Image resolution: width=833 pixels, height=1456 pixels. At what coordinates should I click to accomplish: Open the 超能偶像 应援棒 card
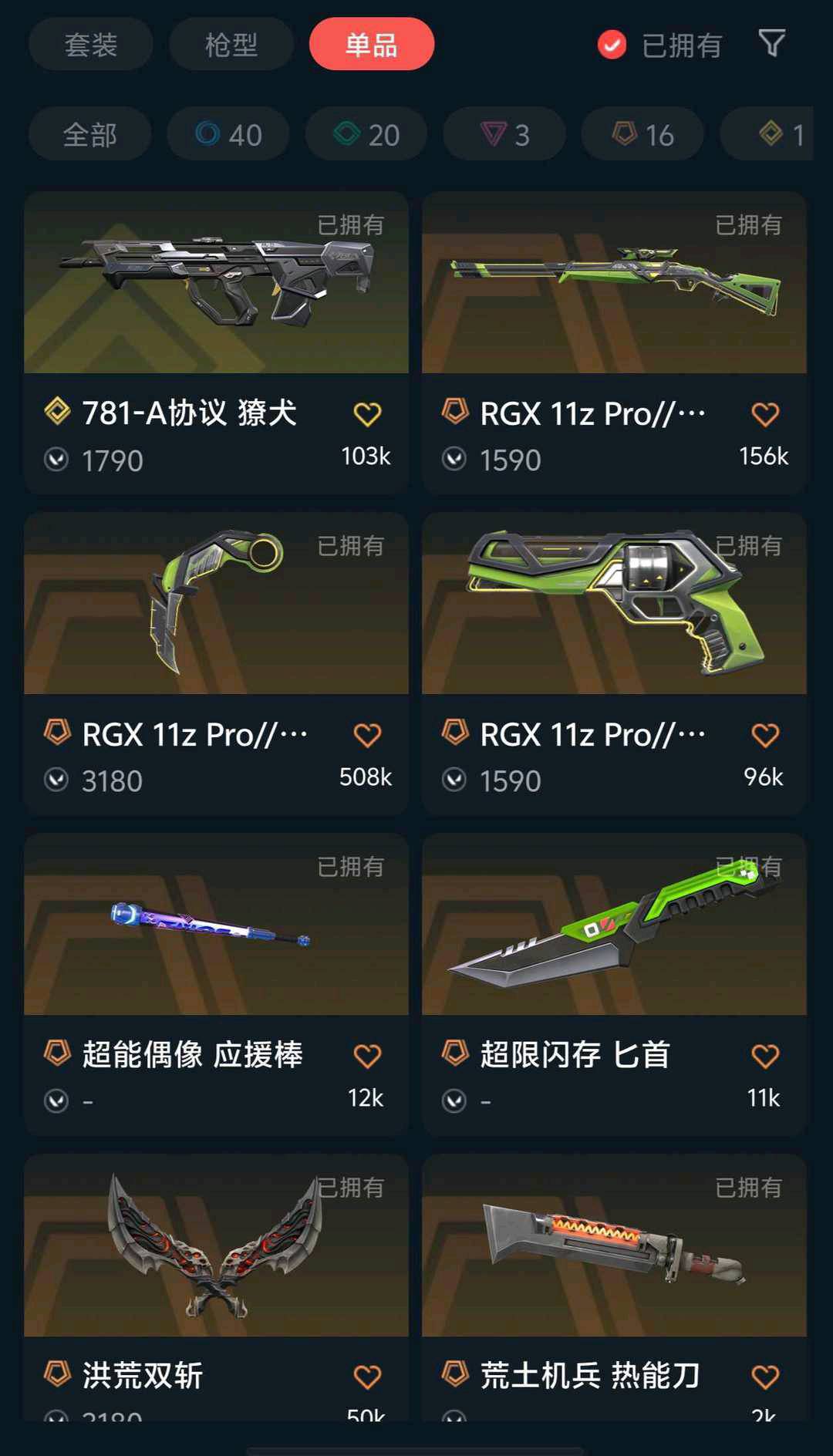pos(216,925)
